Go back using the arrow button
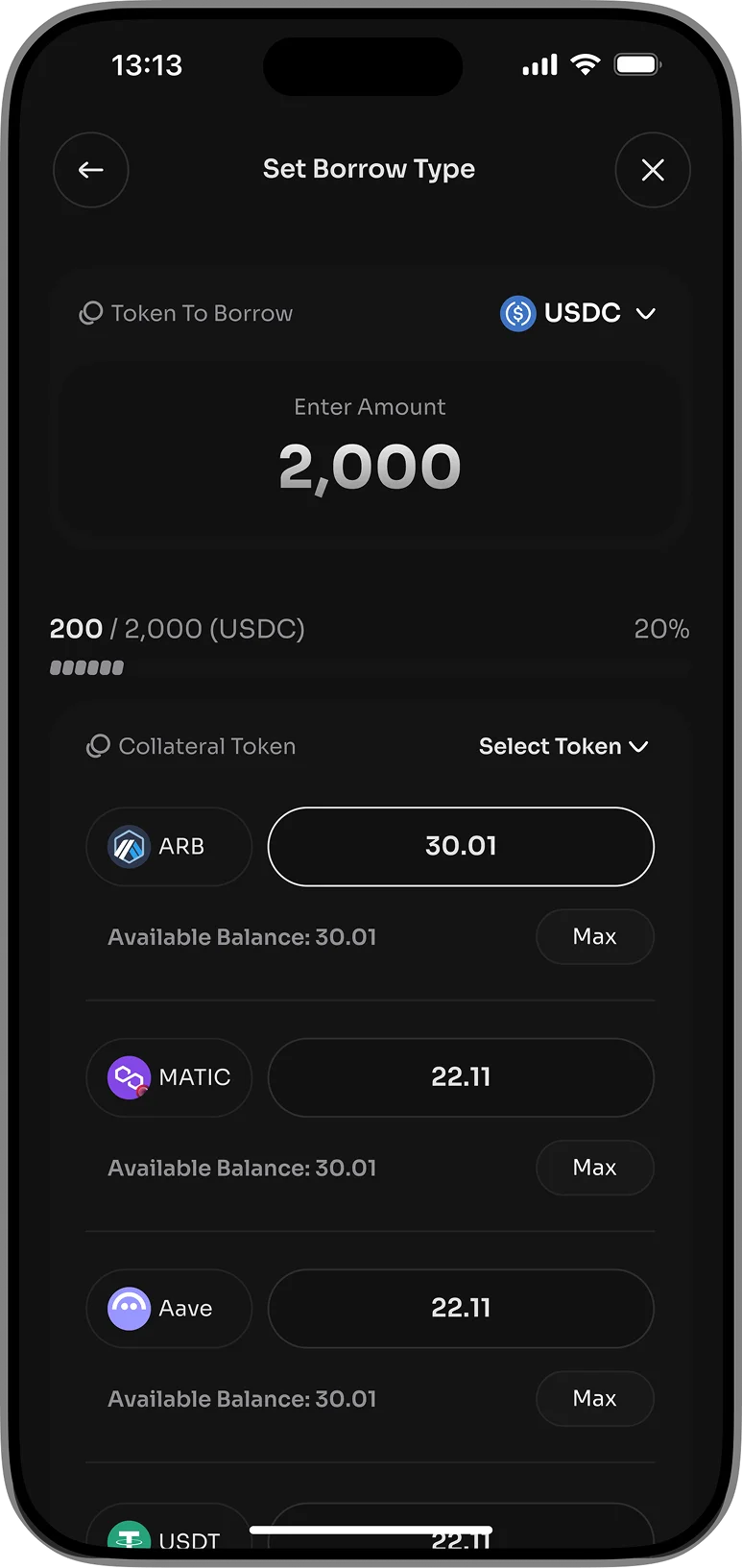Screen dimensions: 742x1568 (x=91, y=170)
